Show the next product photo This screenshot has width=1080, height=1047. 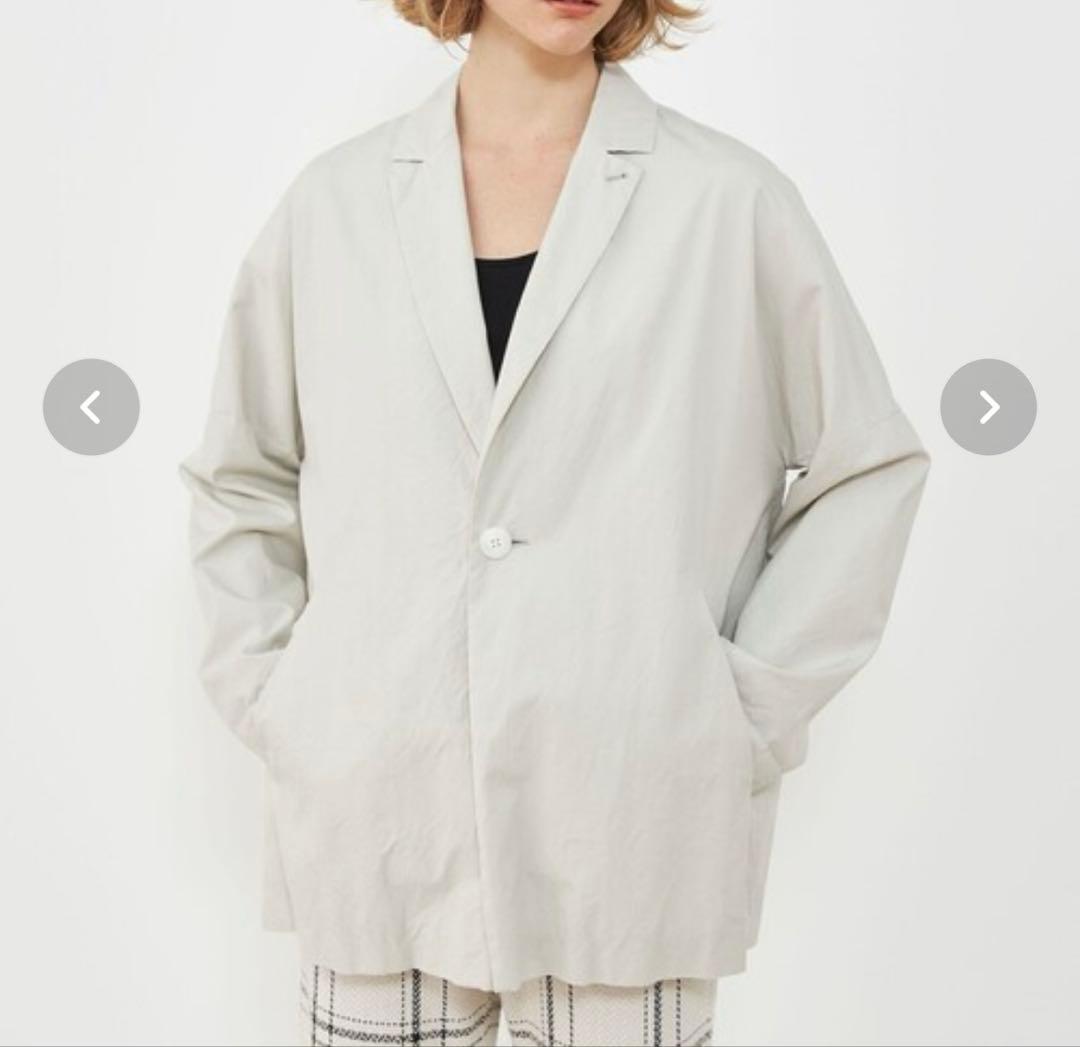(988, 407)
